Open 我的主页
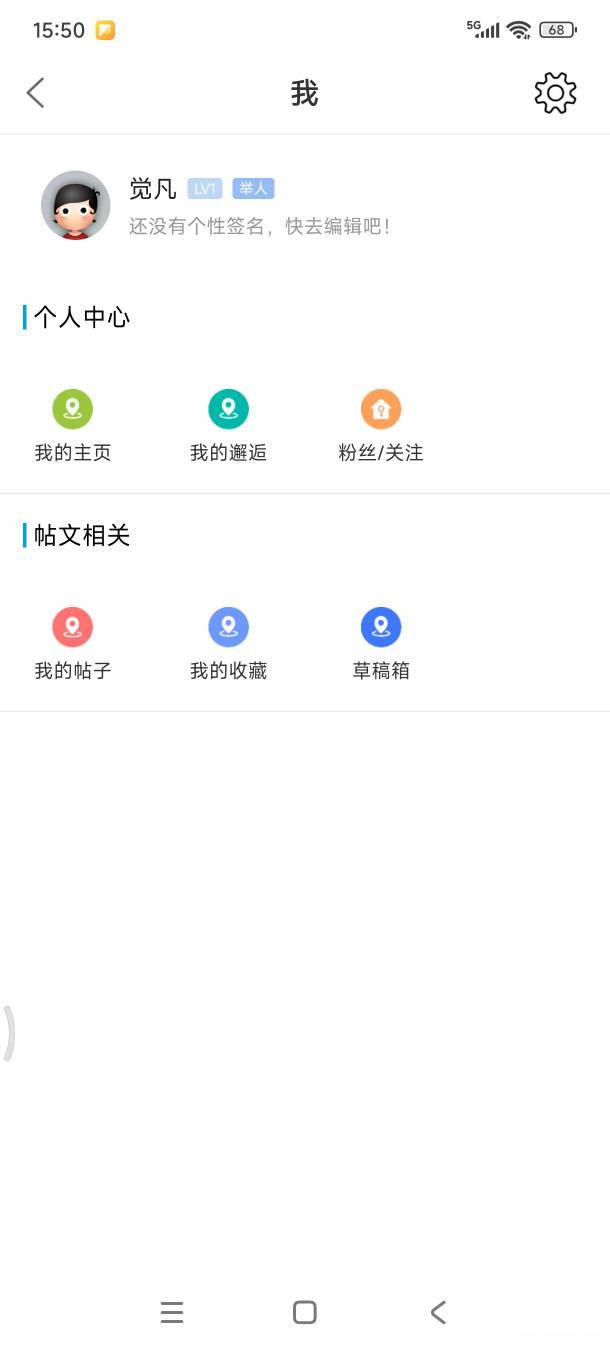 (x=73, y=426)
